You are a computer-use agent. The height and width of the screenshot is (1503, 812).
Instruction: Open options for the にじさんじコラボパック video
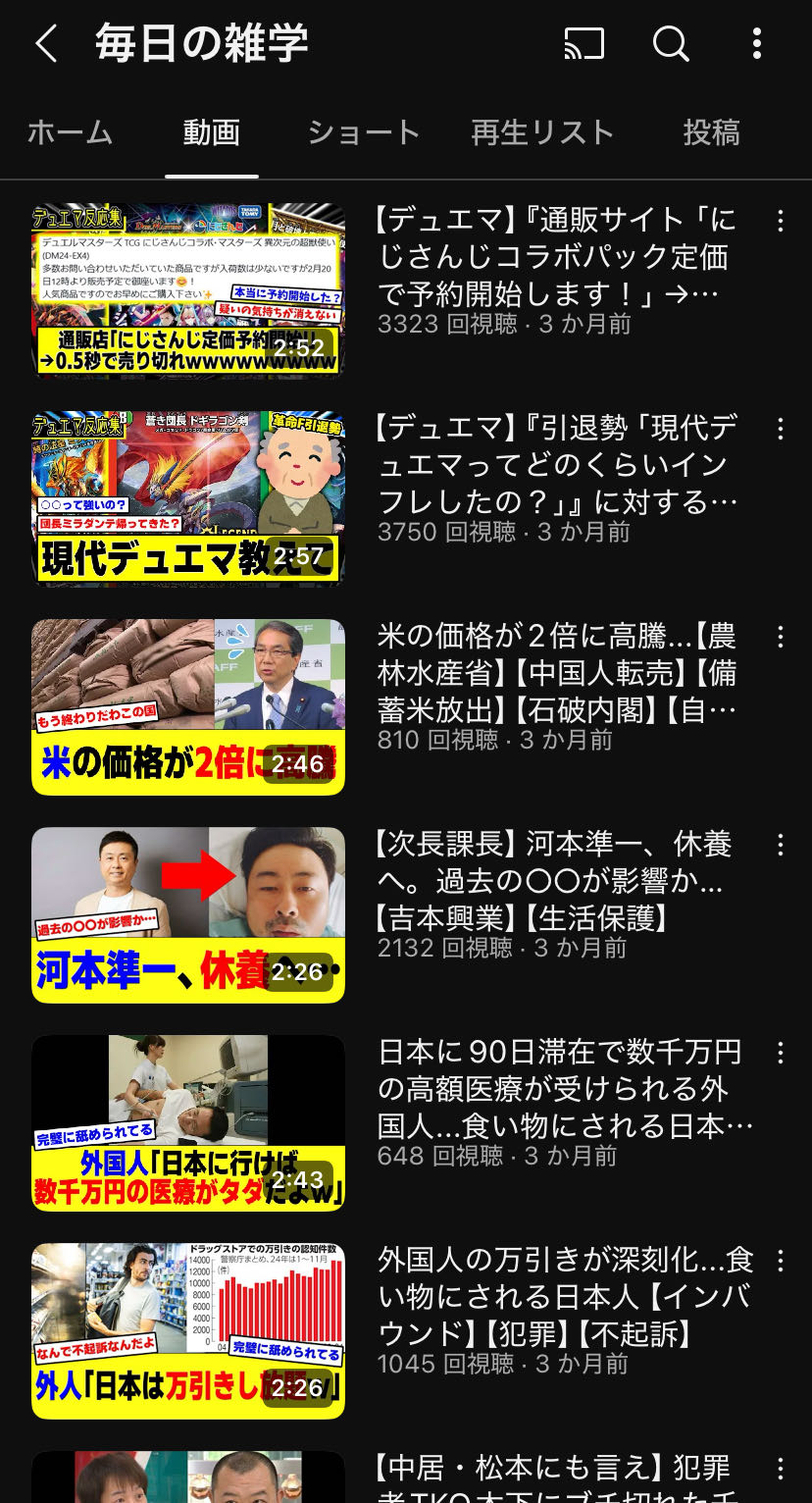(x=781, y=221)
